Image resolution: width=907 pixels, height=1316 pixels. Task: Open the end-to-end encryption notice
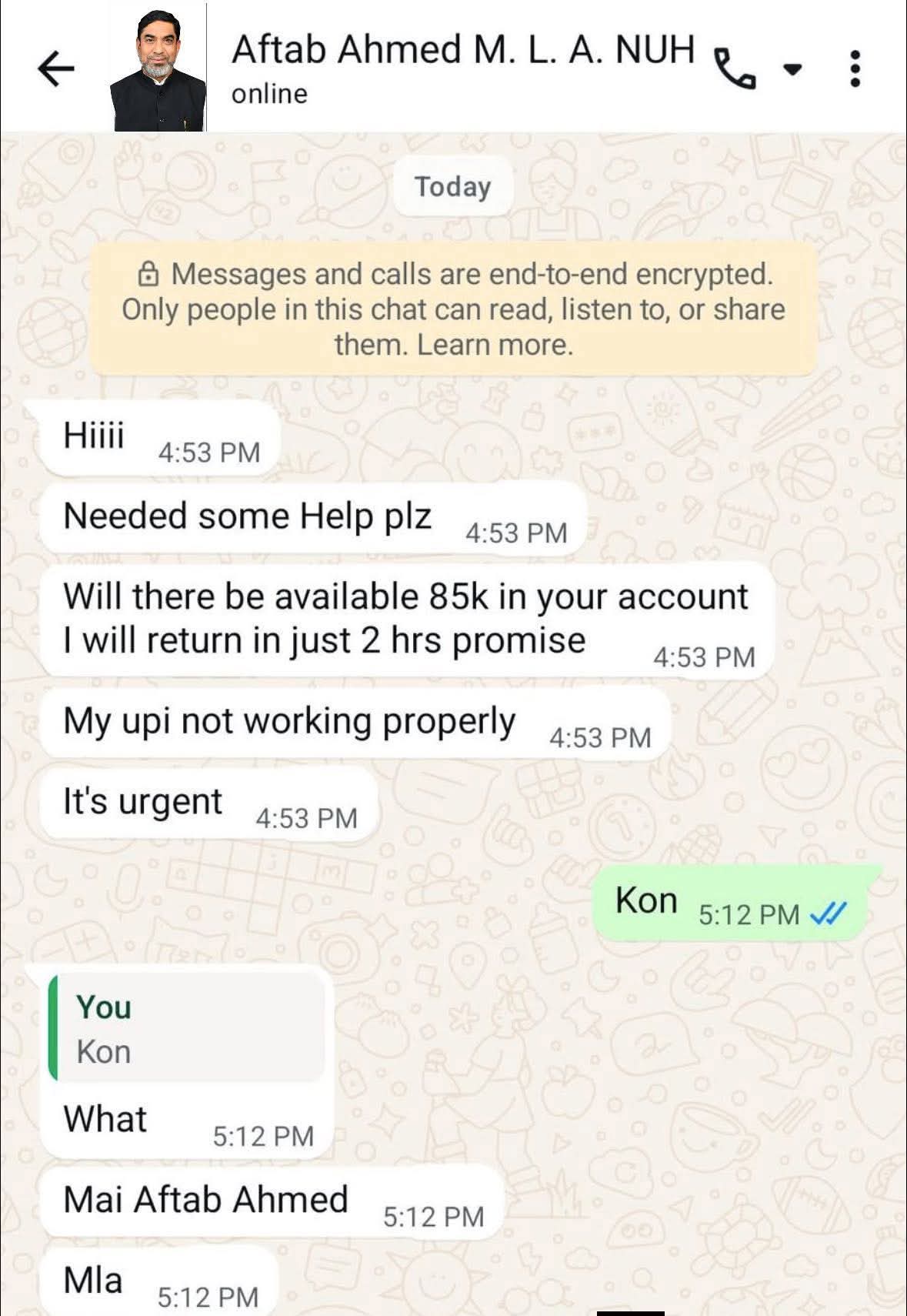point(453,309)
